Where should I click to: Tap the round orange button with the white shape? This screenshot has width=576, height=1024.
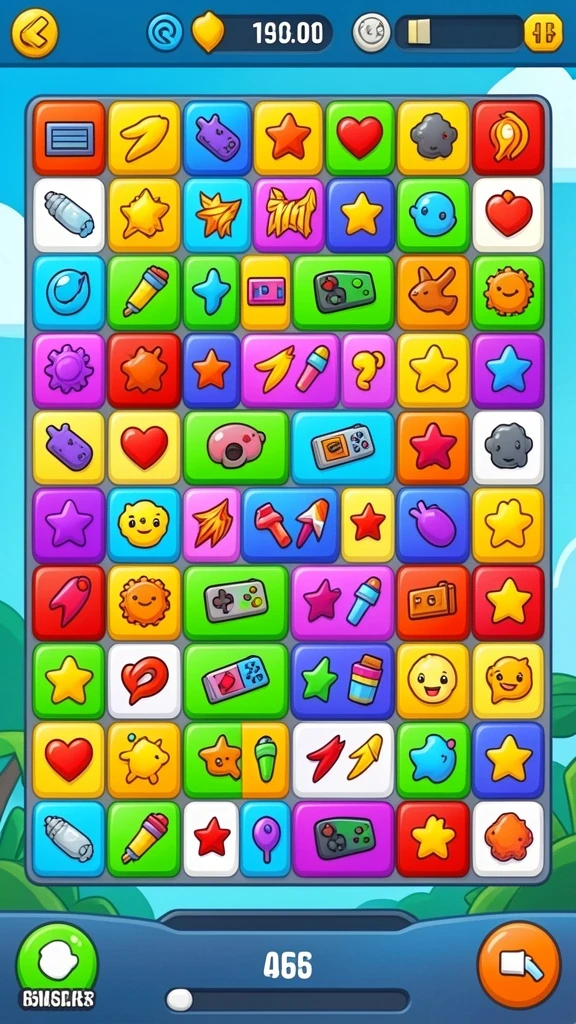click(519, 965)
